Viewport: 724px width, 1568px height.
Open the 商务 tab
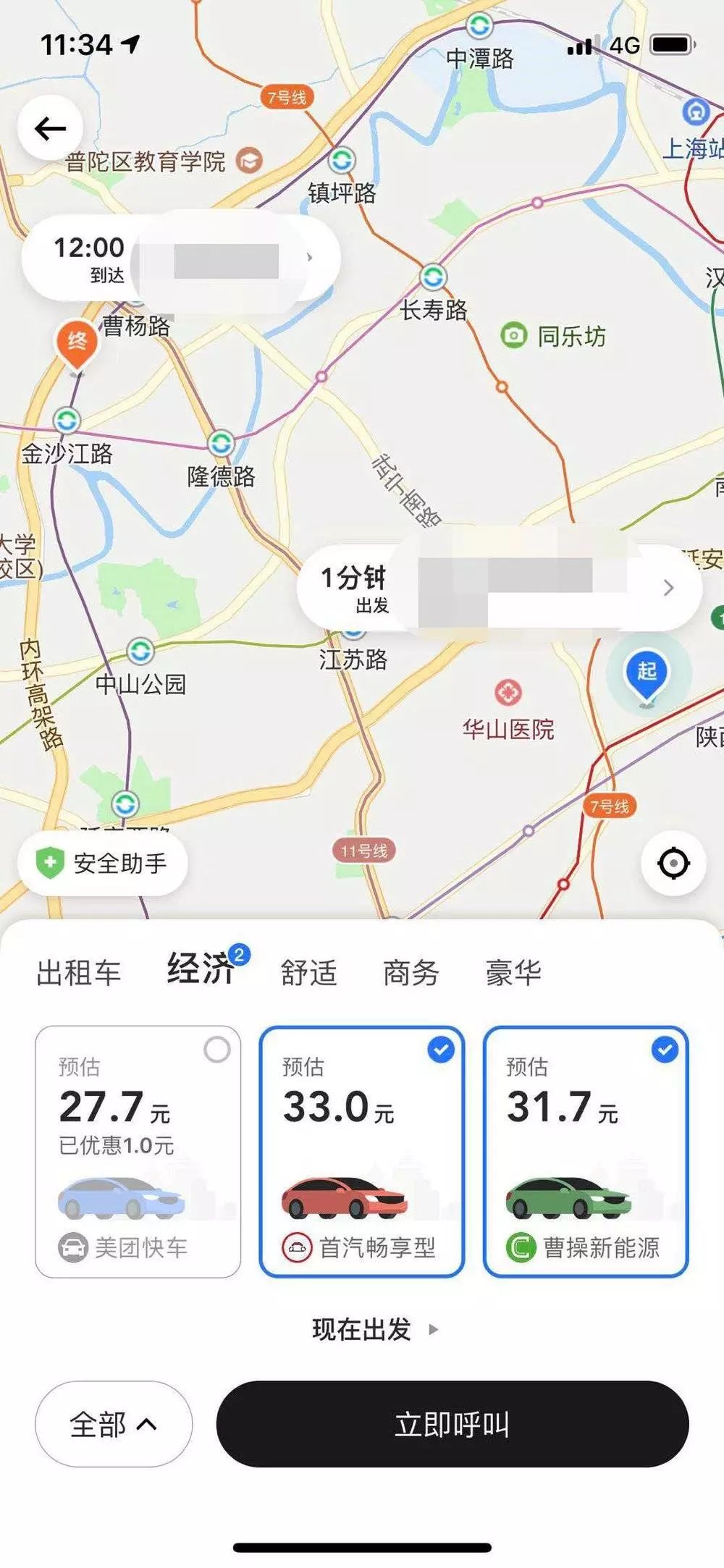pyautogui.click(x=411, y=972)
